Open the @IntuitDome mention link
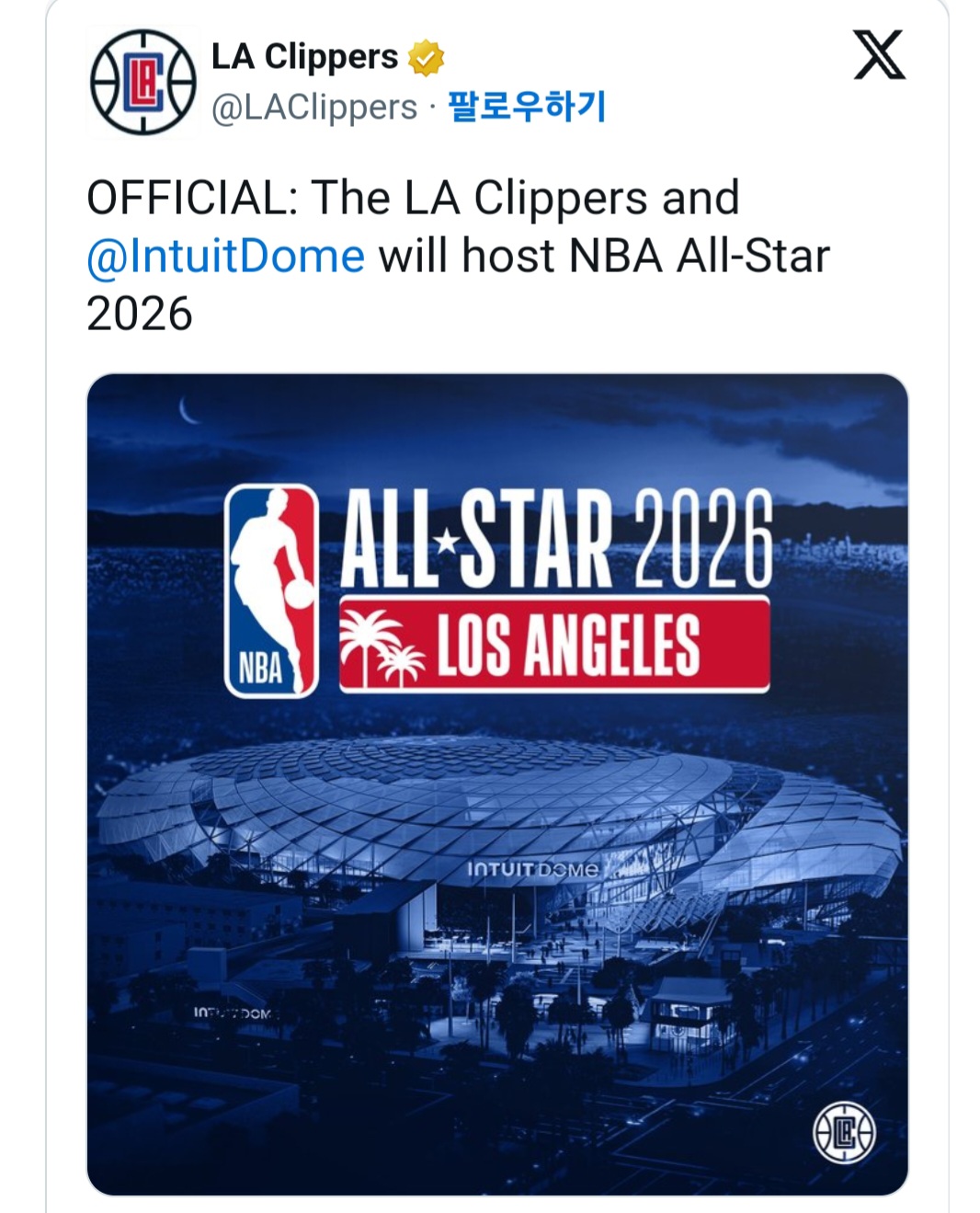 point(225,256)
